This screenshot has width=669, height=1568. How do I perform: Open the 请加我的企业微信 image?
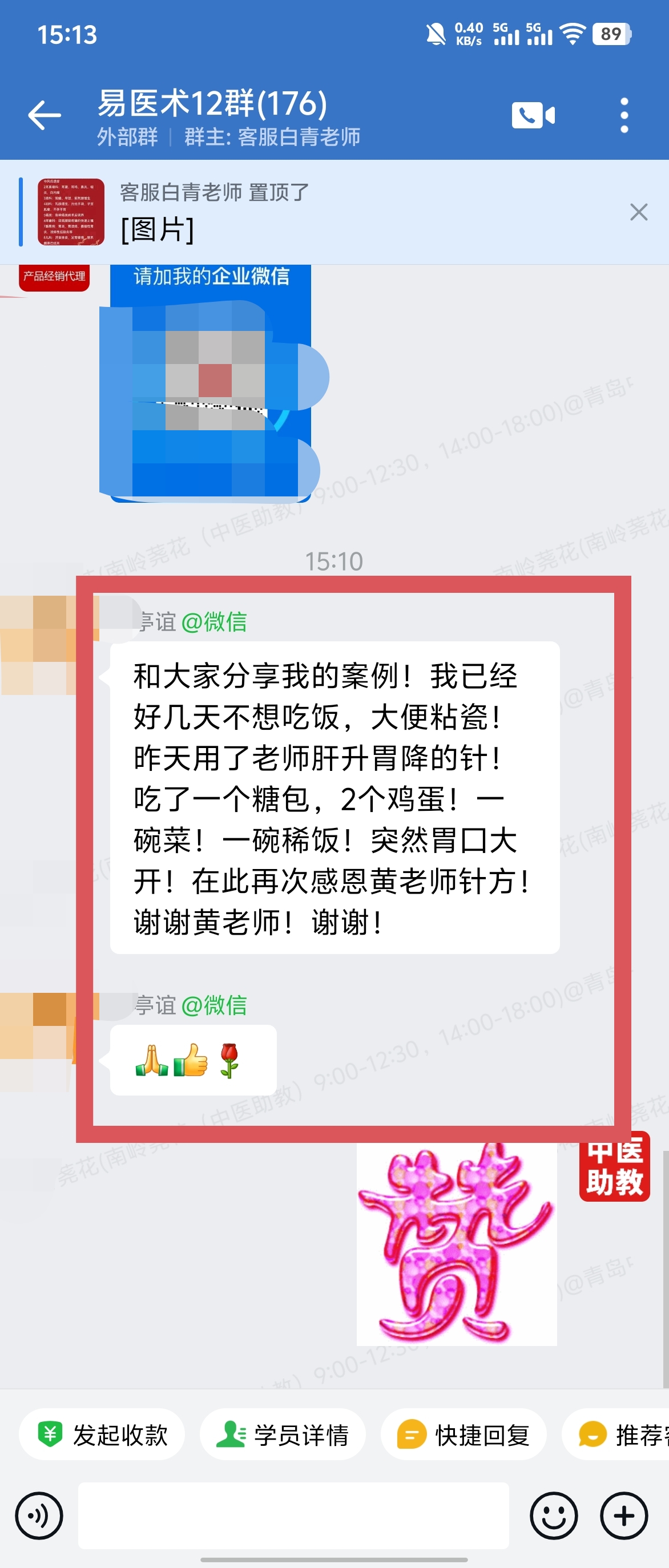point(211,383)
